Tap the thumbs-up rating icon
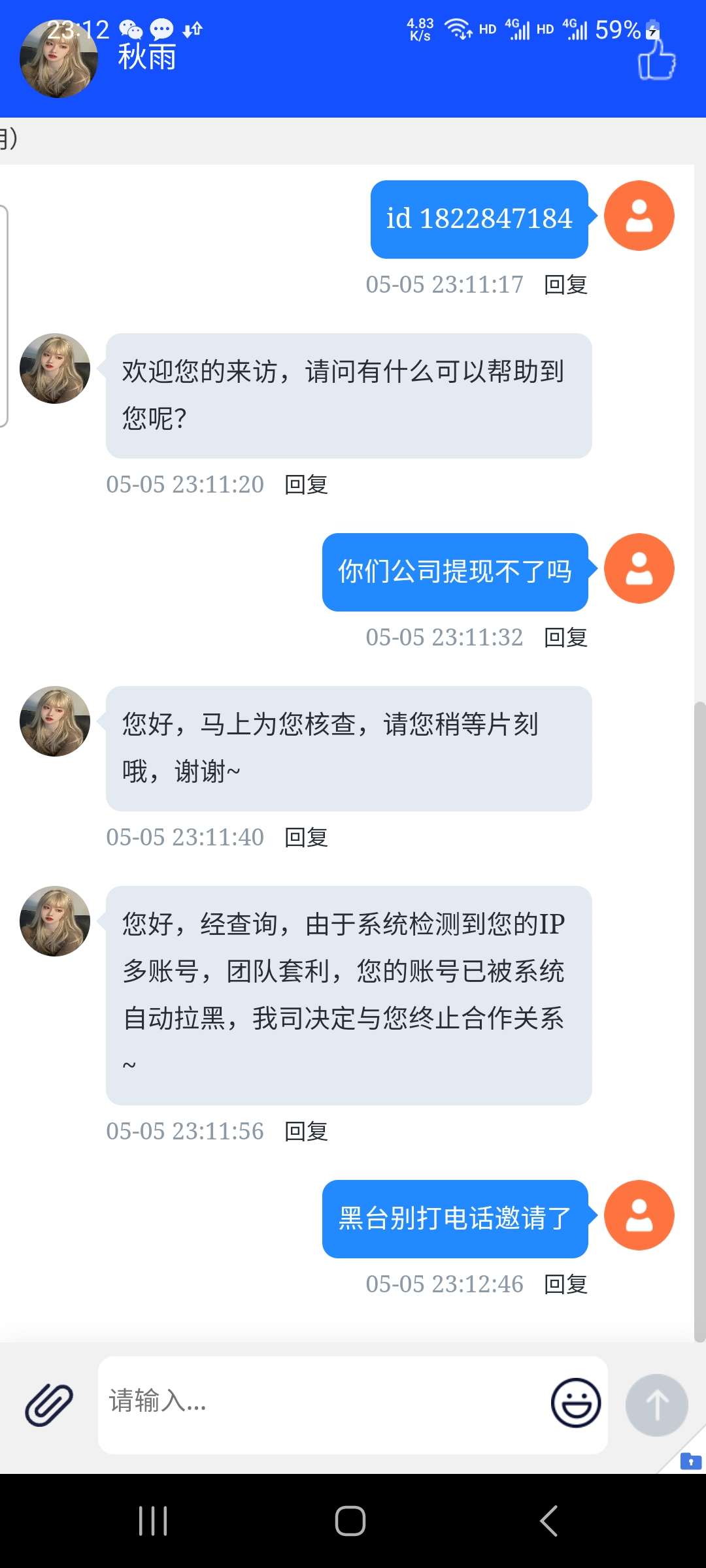 pyautogui.click(x=656, y=59)
